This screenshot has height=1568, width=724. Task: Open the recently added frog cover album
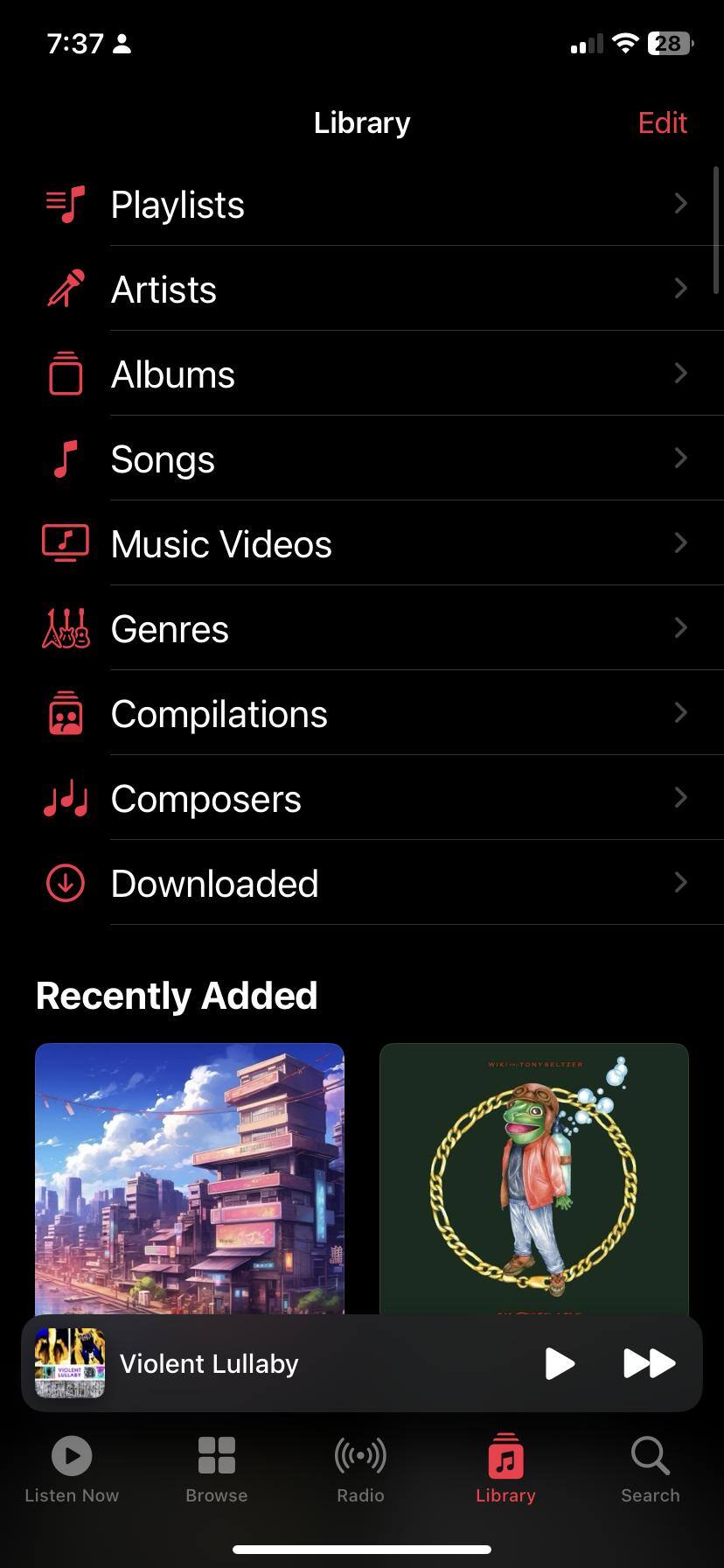(534, 1177)
